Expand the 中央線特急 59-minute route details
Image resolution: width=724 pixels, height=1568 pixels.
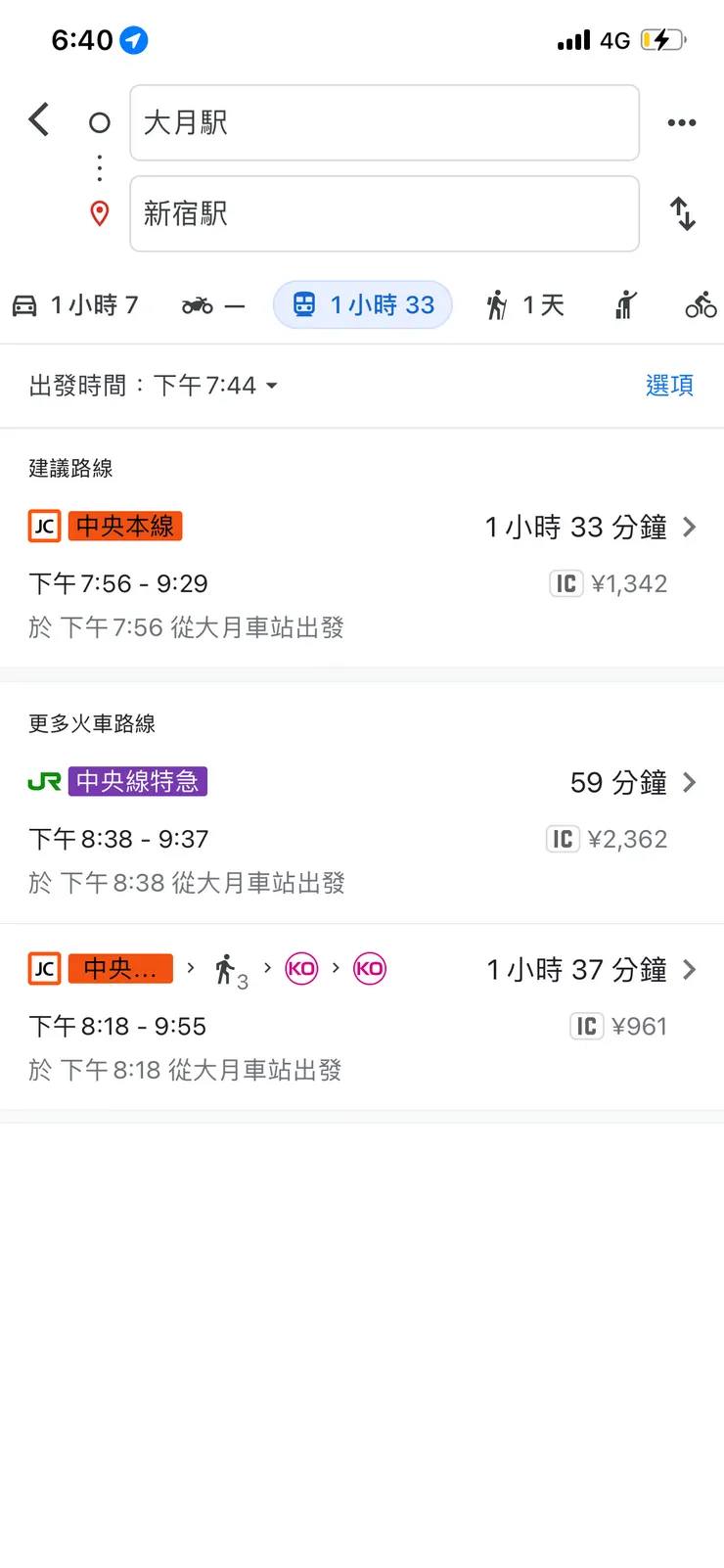pyautogui.click(x=692, y=781)
